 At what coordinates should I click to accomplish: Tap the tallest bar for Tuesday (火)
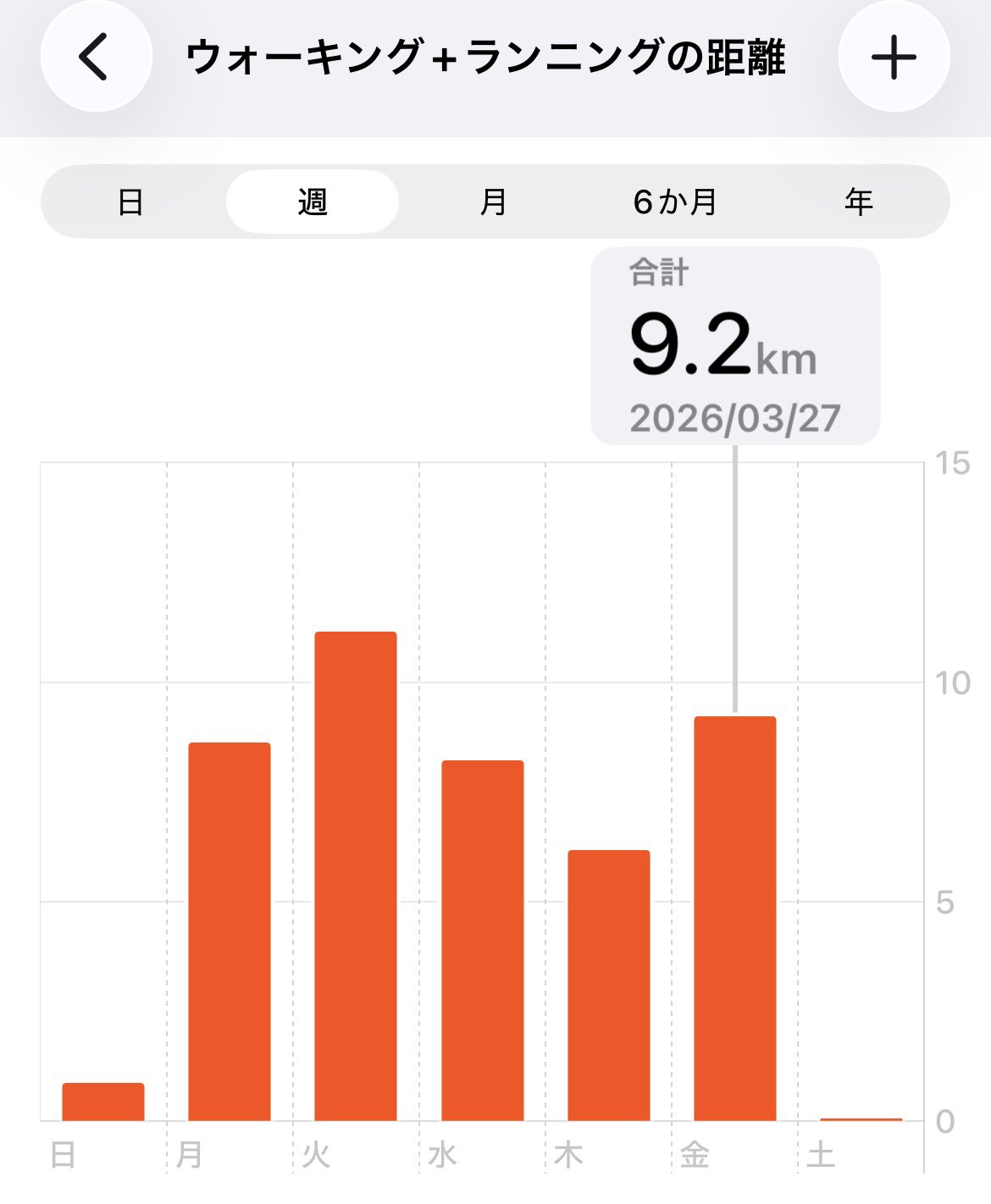pyautogui.click(x=356, y=876)
